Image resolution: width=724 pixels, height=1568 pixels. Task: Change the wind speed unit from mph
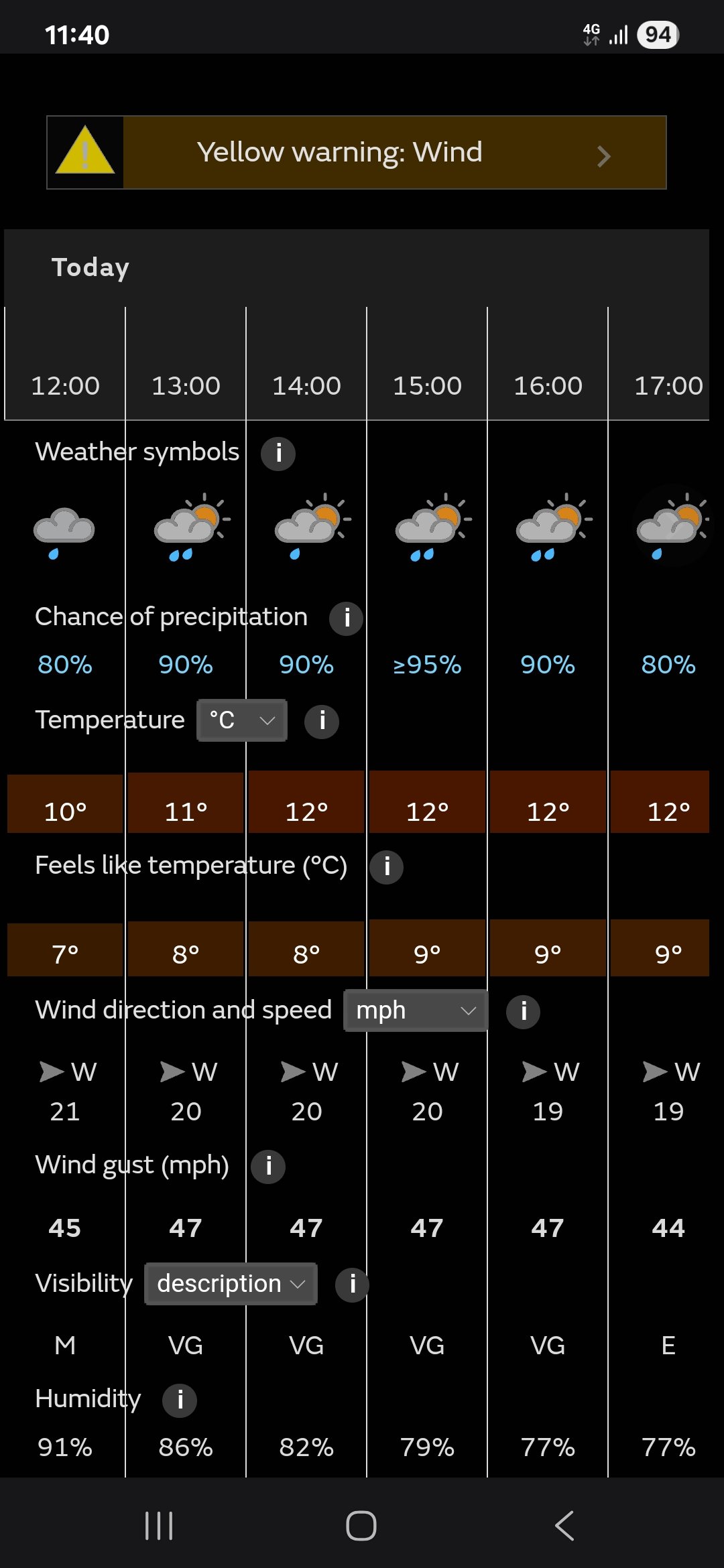(x=416, y=1010)
